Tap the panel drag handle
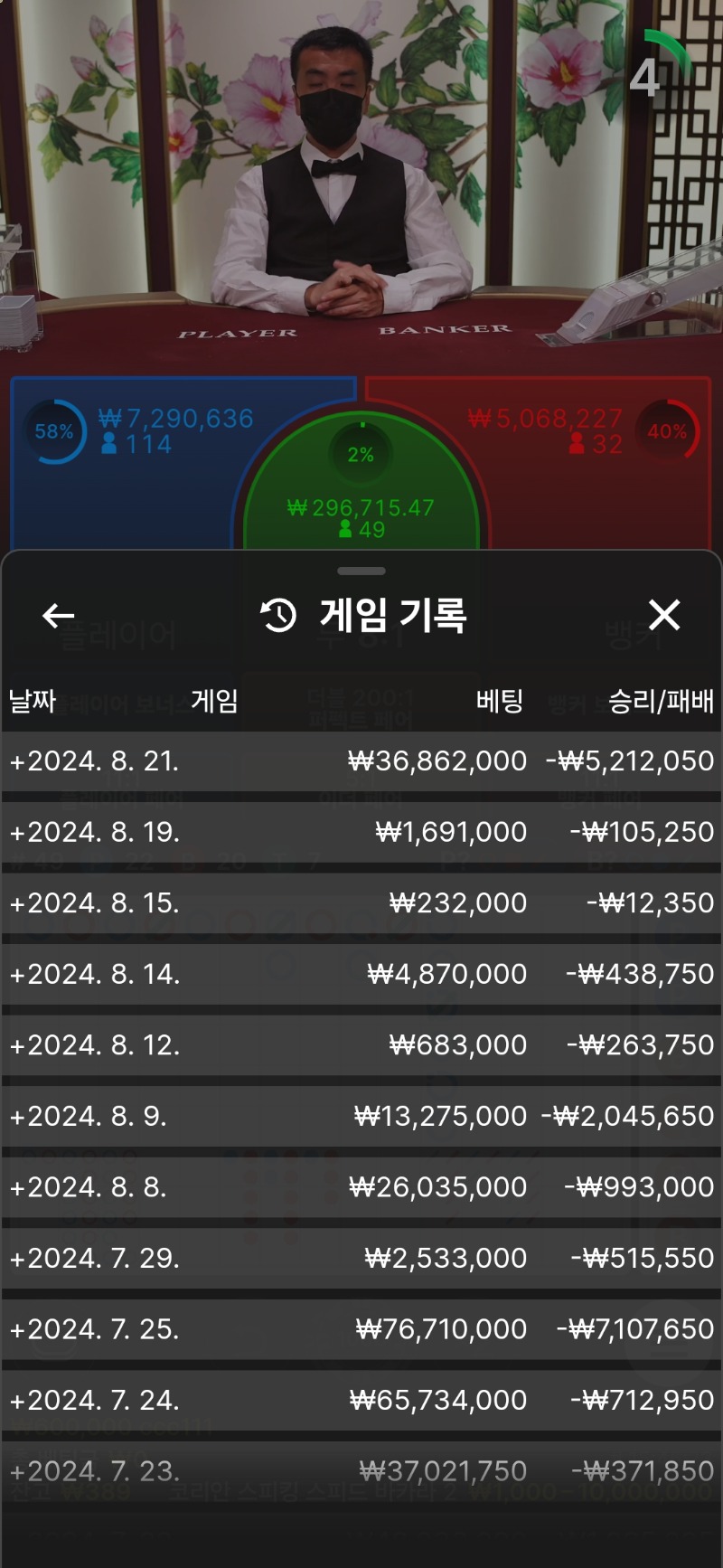Screen dimensions: 723x1568 pyautogui.click(x=361, y=571)
